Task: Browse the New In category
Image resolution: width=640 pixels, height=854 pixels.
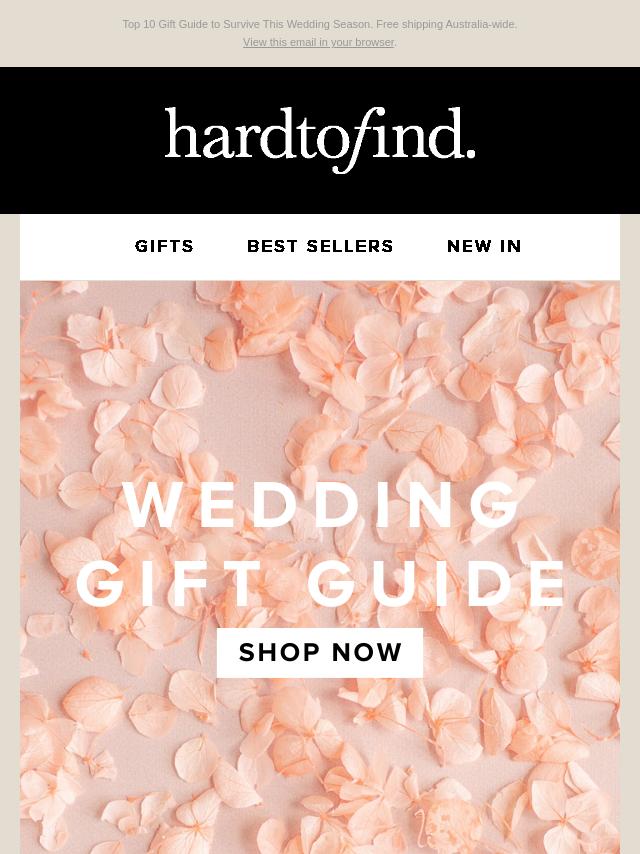Action: pos(484,246)
